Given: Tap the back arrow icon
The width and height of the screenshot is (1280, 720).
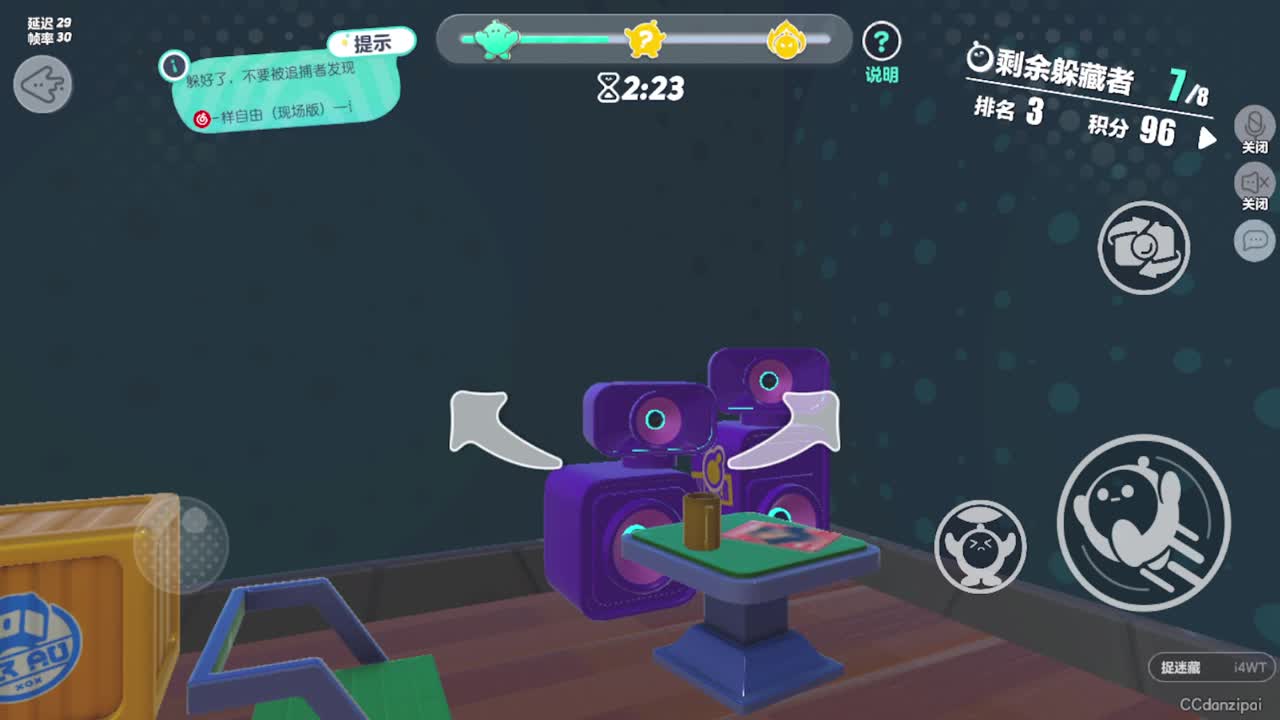Looking at the screenshot, I should click(42, 84).
